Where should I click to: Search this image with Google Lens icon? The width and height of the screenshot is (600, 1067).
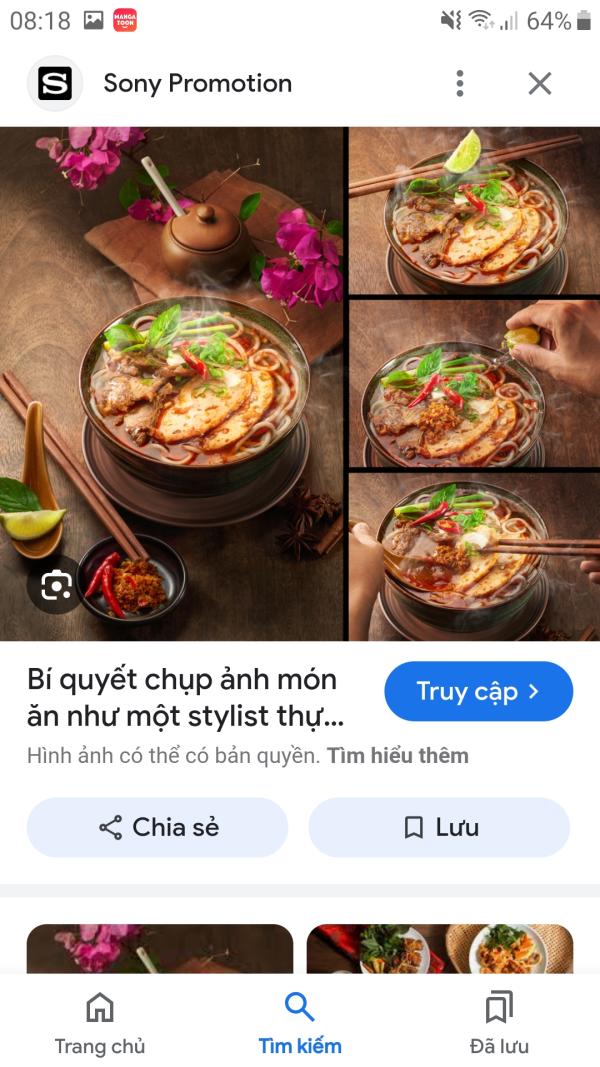(x=56, y=585)
